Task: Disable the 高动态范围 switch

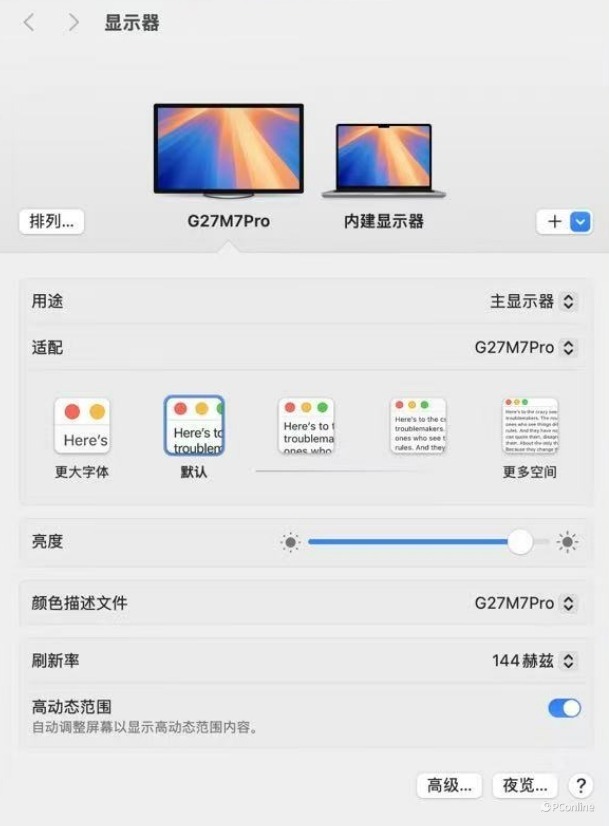Action: click(x=564, y=708)
